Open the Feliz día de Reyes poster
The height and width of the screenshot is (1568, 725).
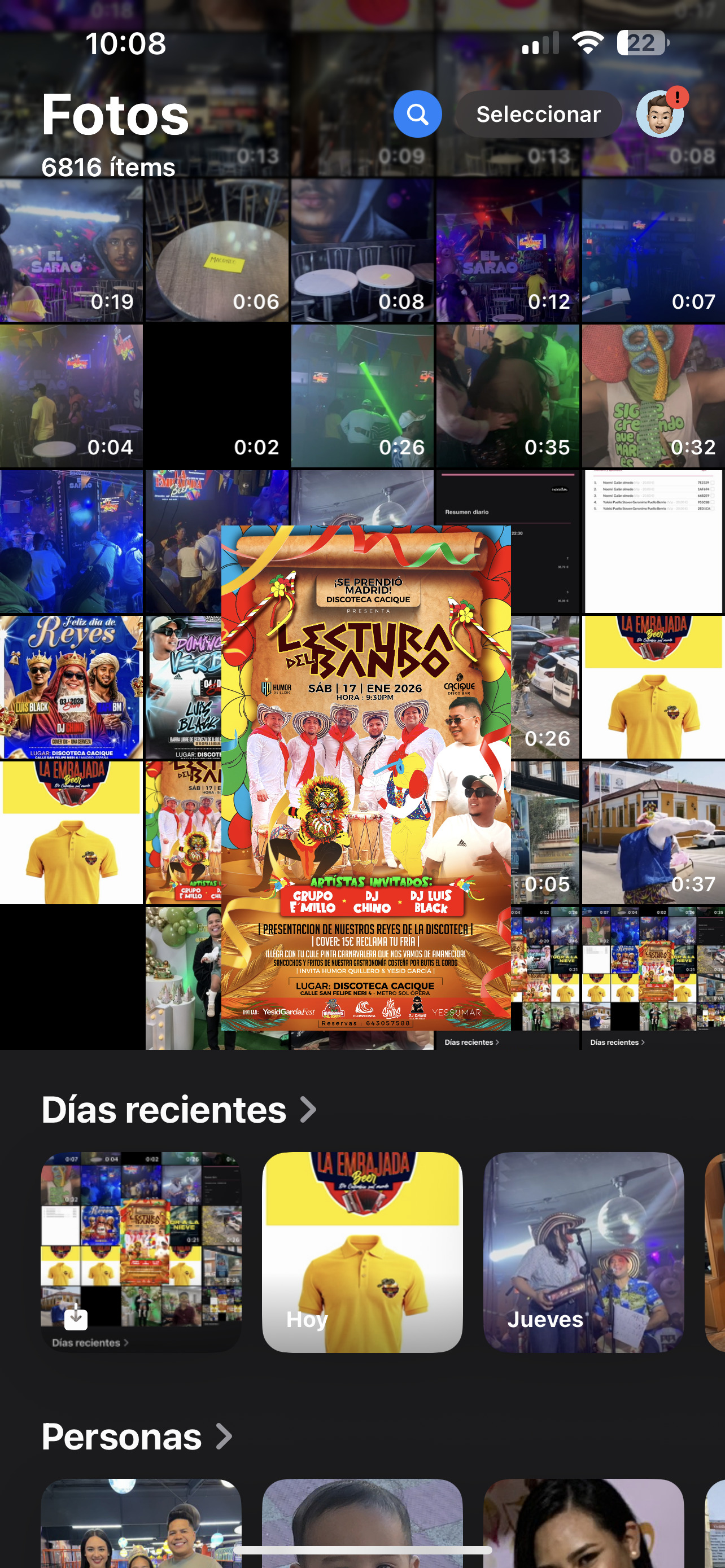pos(71,686)
